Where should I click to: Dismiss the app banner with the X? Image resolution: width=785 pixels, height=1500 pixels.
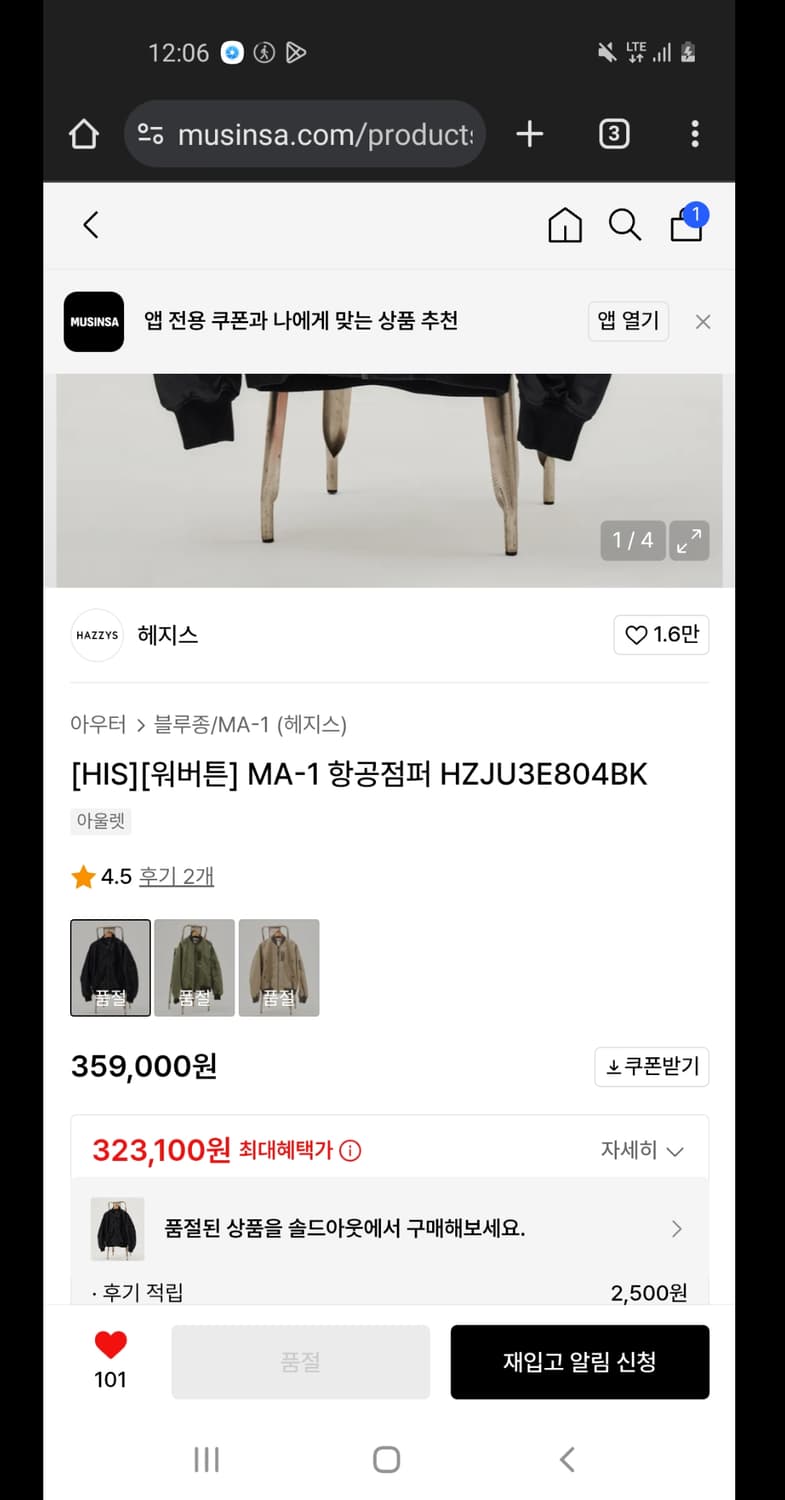(703, 321)
